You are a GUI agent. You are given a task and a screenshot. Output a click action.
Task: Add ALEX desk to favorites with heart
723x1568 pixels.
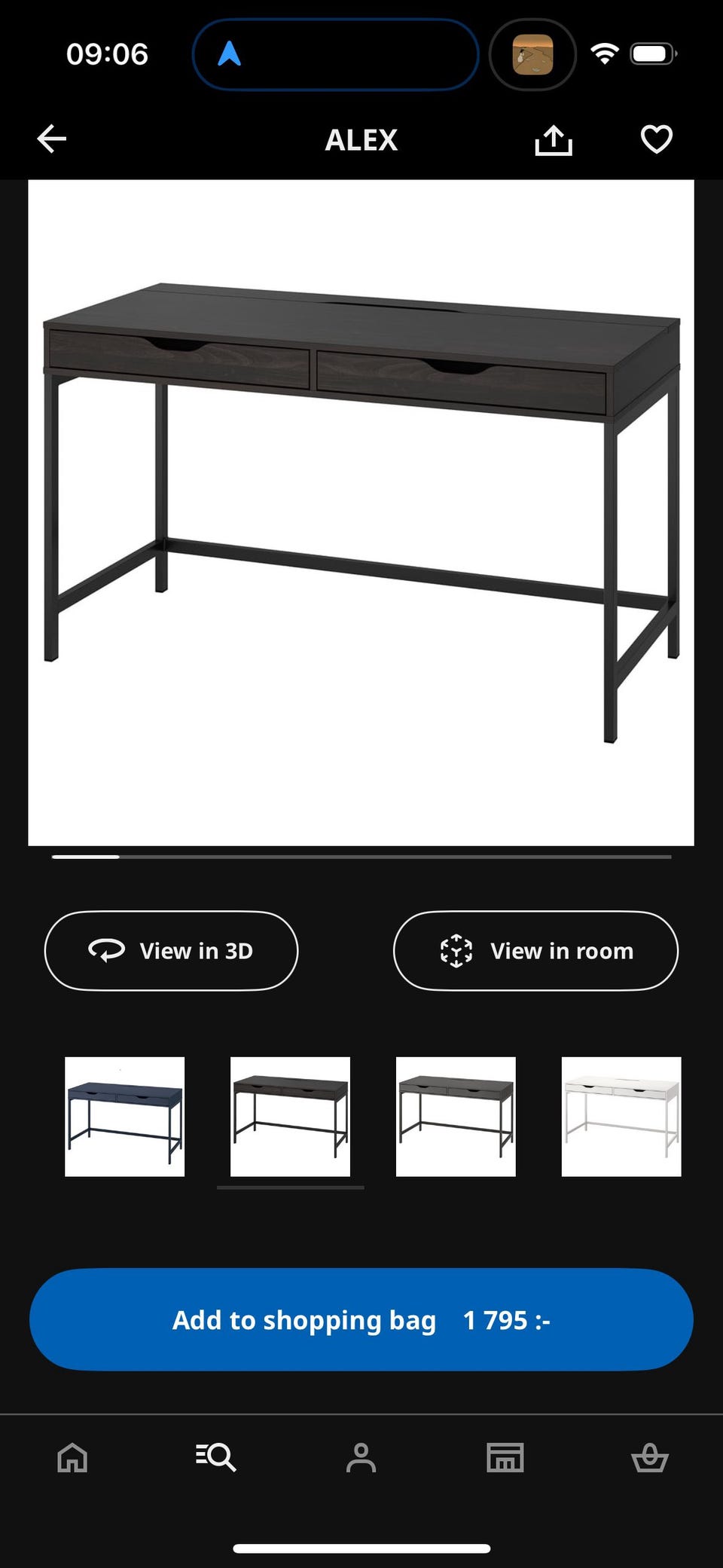656,139
